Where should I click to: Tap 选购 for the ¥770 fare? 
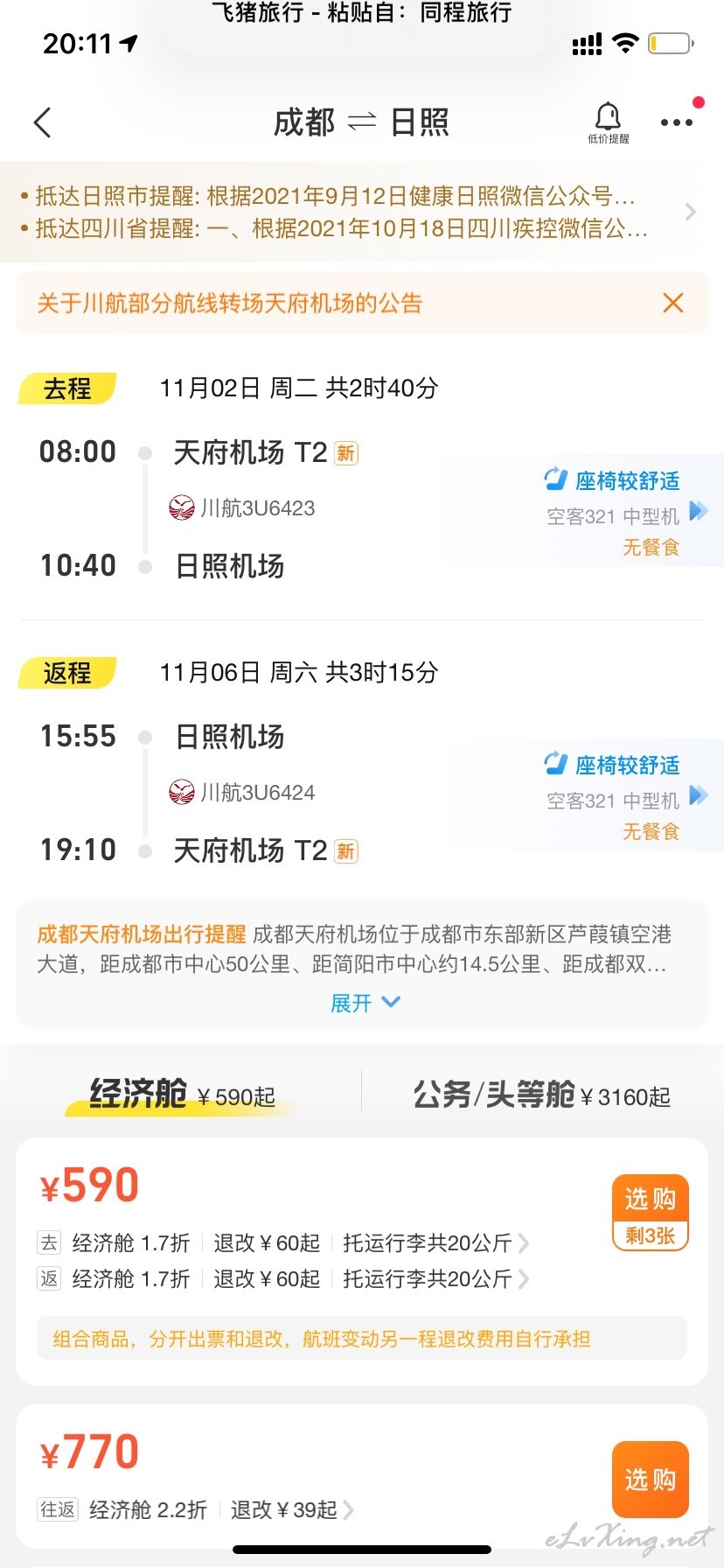point(651,1479)
